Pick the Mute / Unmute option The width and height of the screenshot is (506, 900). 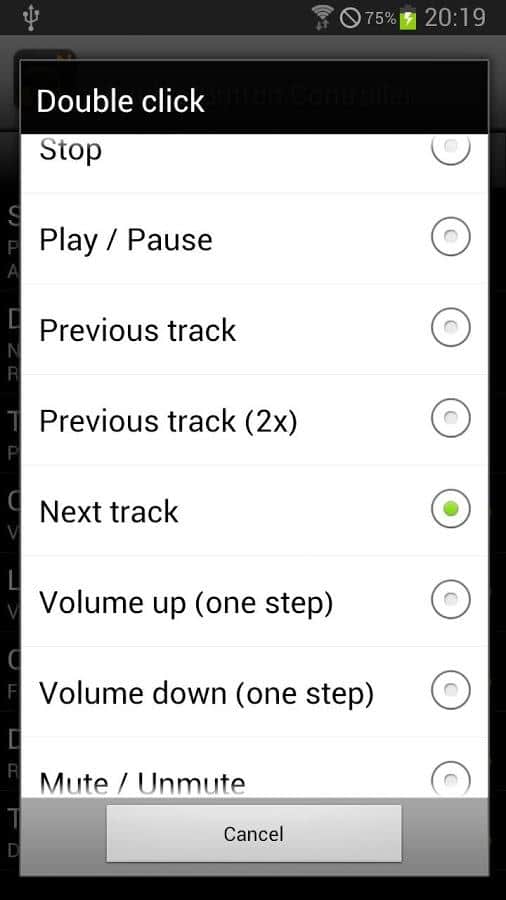pyautogui.click(x=254, y=767)
